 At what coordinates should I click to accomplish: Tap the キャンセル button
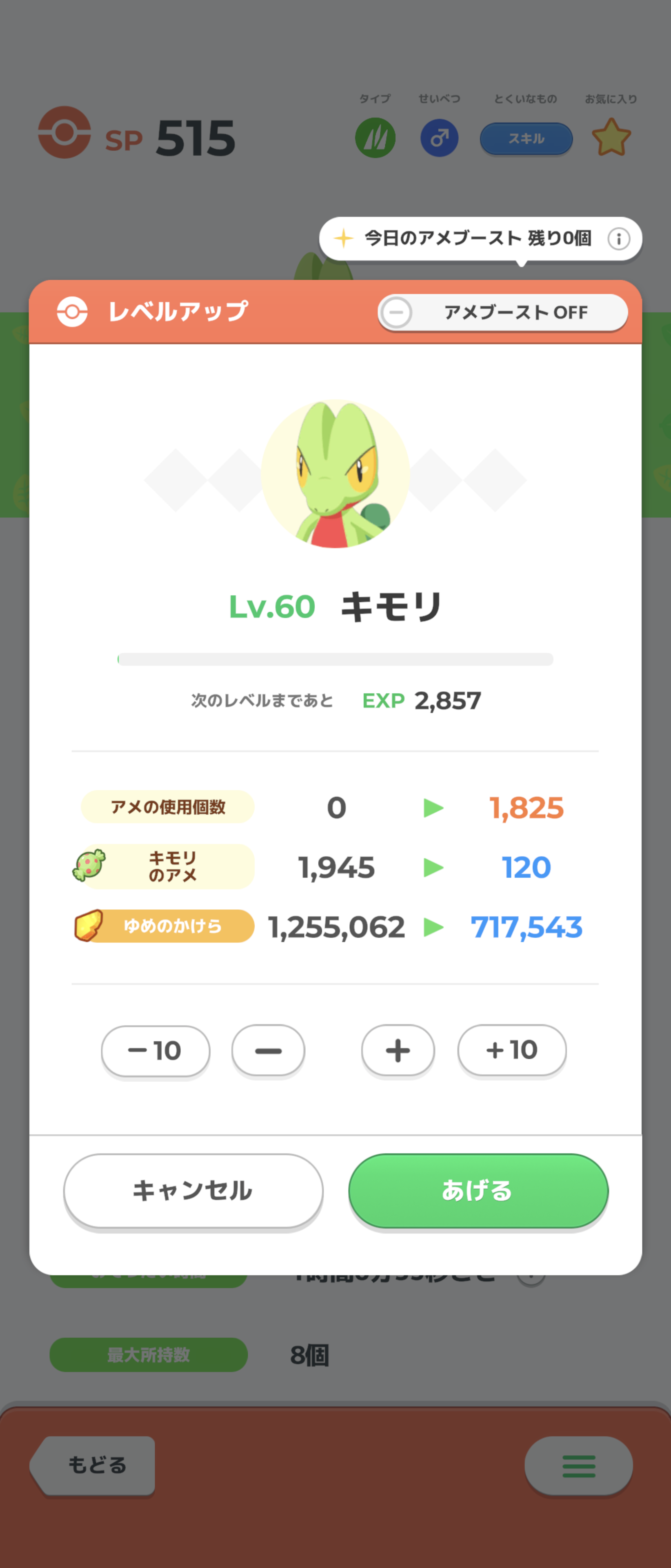[193, 1191]
